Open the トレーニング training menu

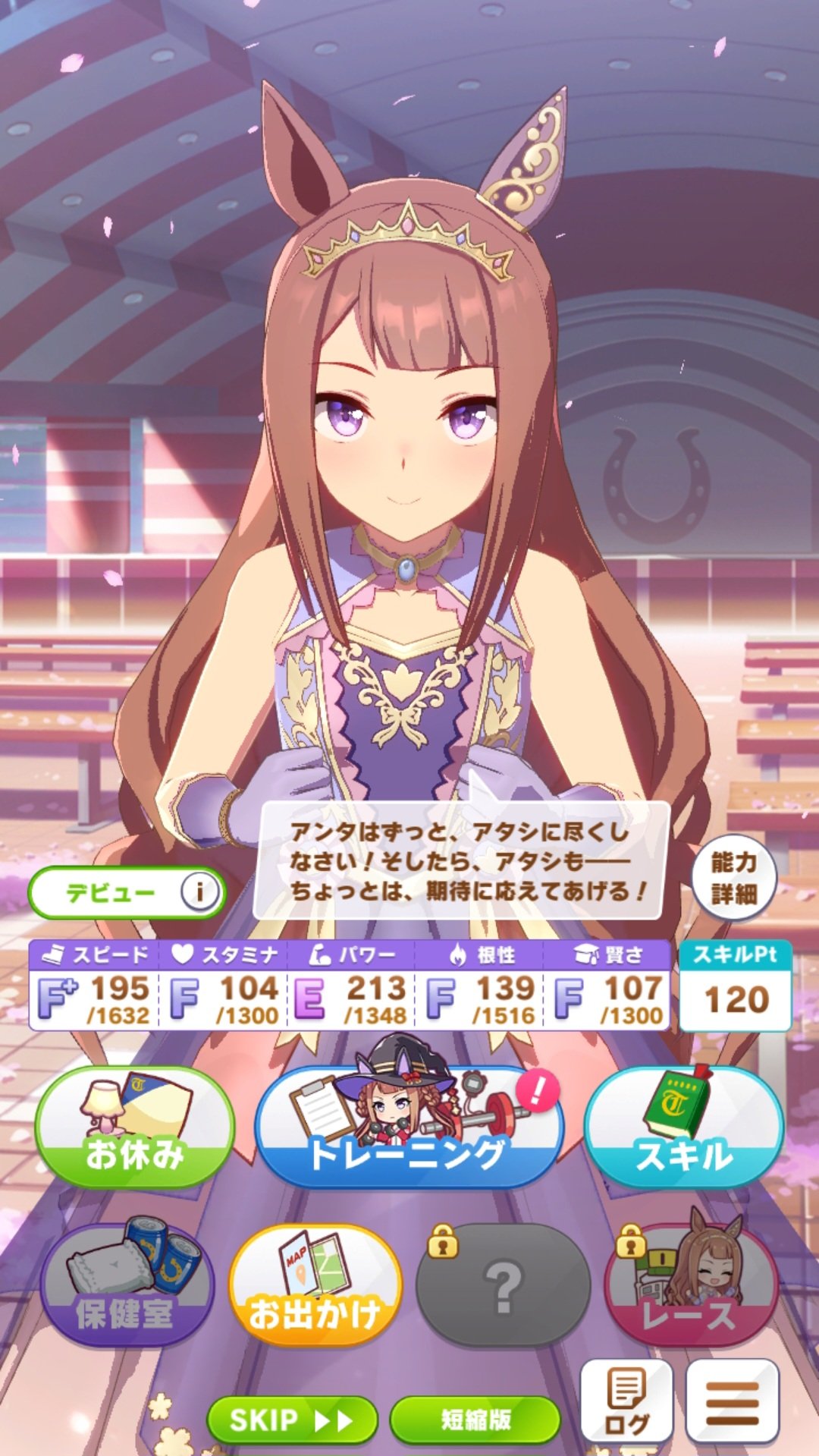(409, 1128)
